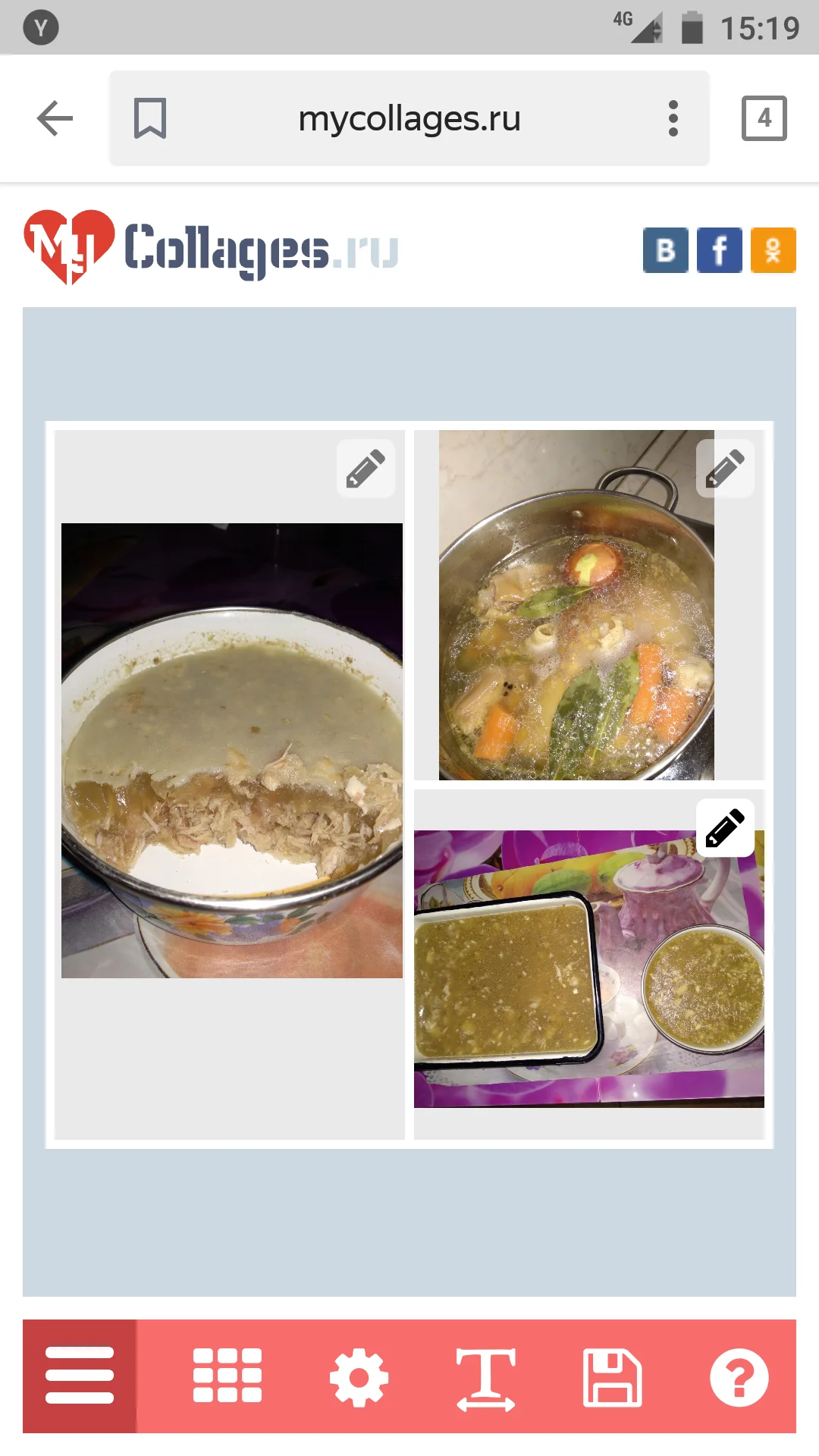Share the collage to Facebook
819x1456 pixels.
pos(719,250)
